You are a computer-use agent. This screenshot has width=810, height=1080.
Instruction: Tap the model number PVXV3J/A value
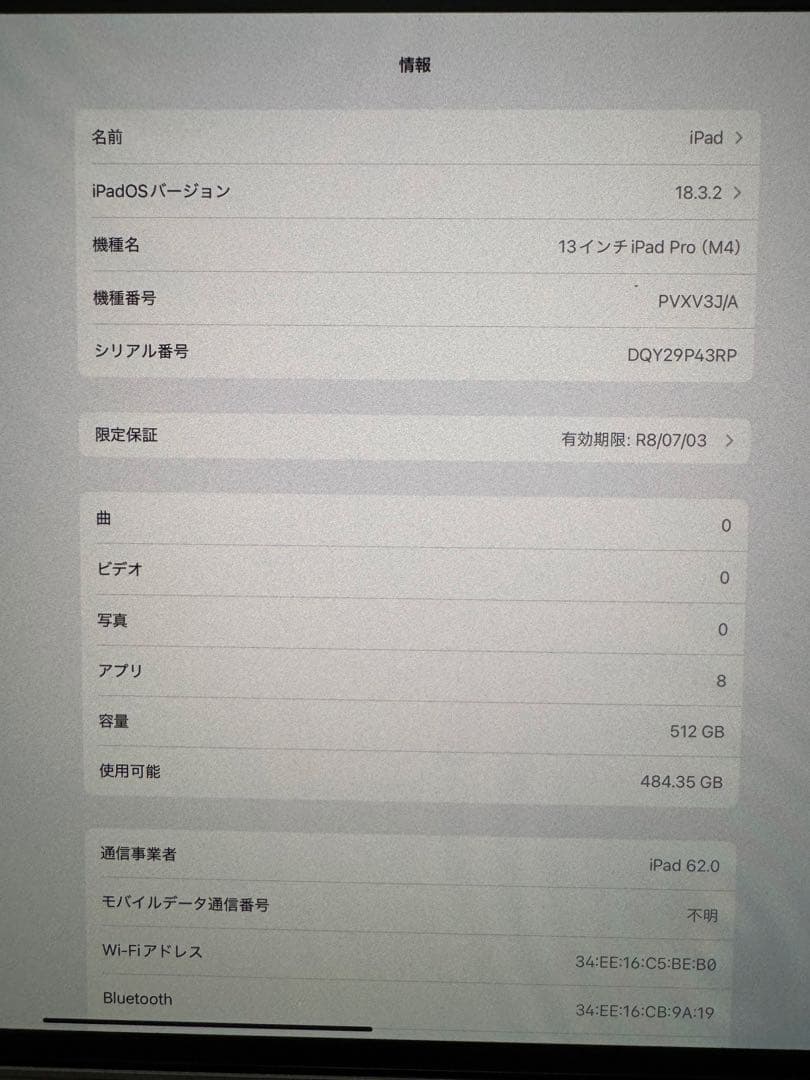pyautogui.click(x=699, y=300)
